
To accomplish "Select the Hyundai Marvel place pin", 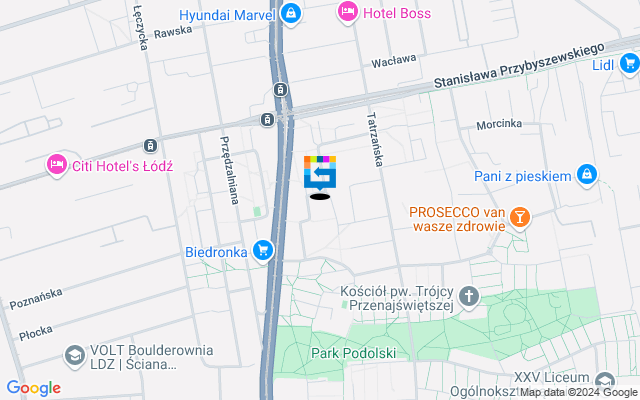I will click(290, 14).
